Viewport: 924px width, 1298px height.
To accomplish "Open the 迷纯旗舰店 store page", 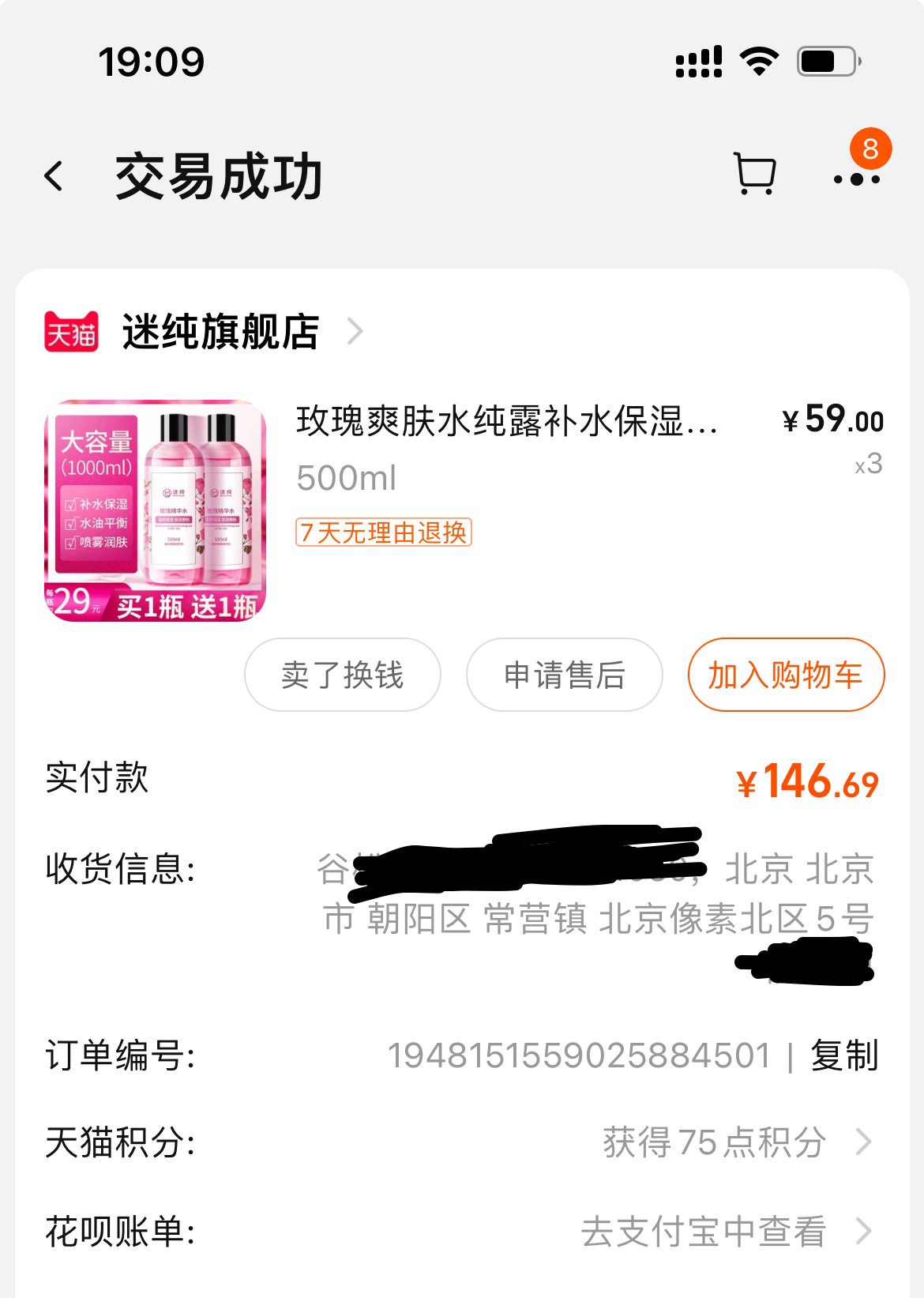I will 220,332.
